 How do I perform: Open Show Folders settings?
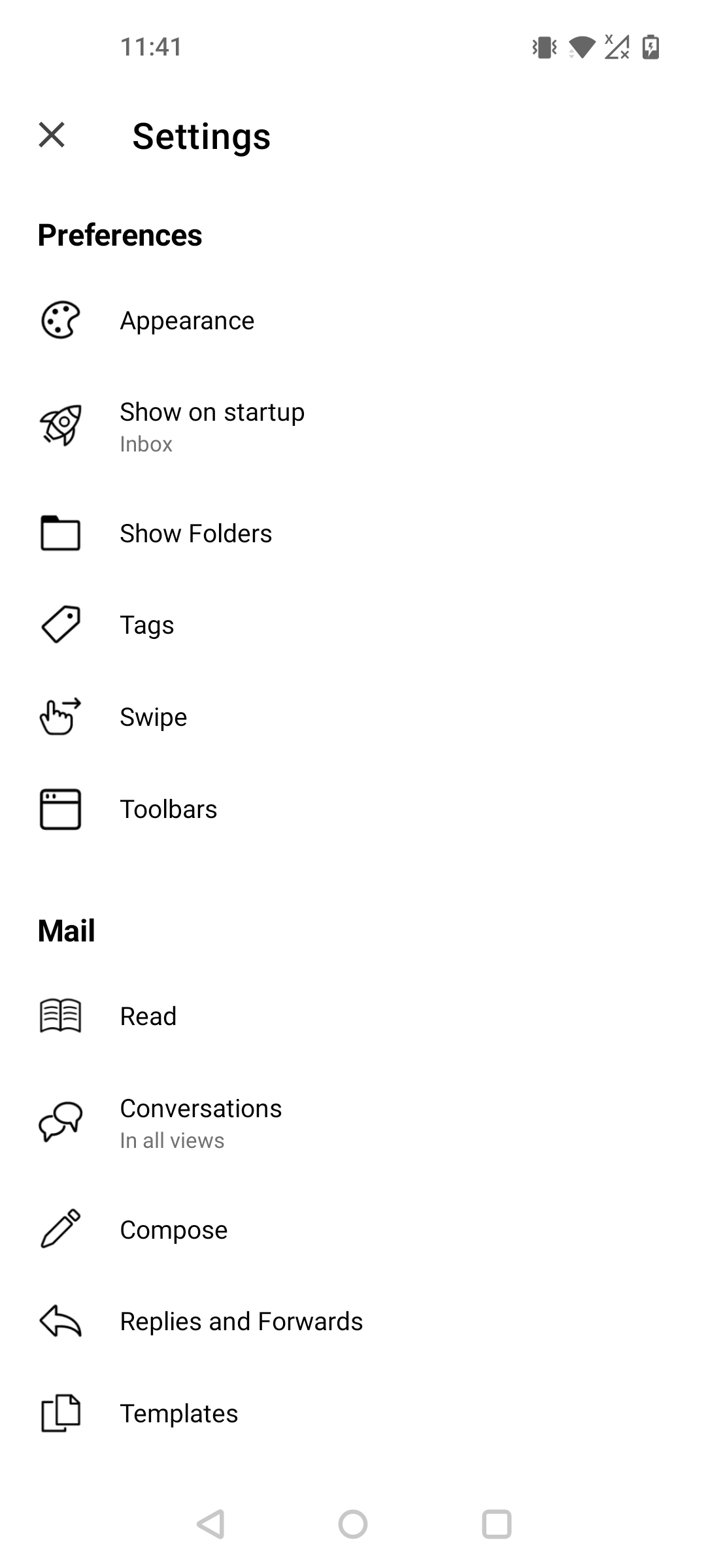point(353,533)
